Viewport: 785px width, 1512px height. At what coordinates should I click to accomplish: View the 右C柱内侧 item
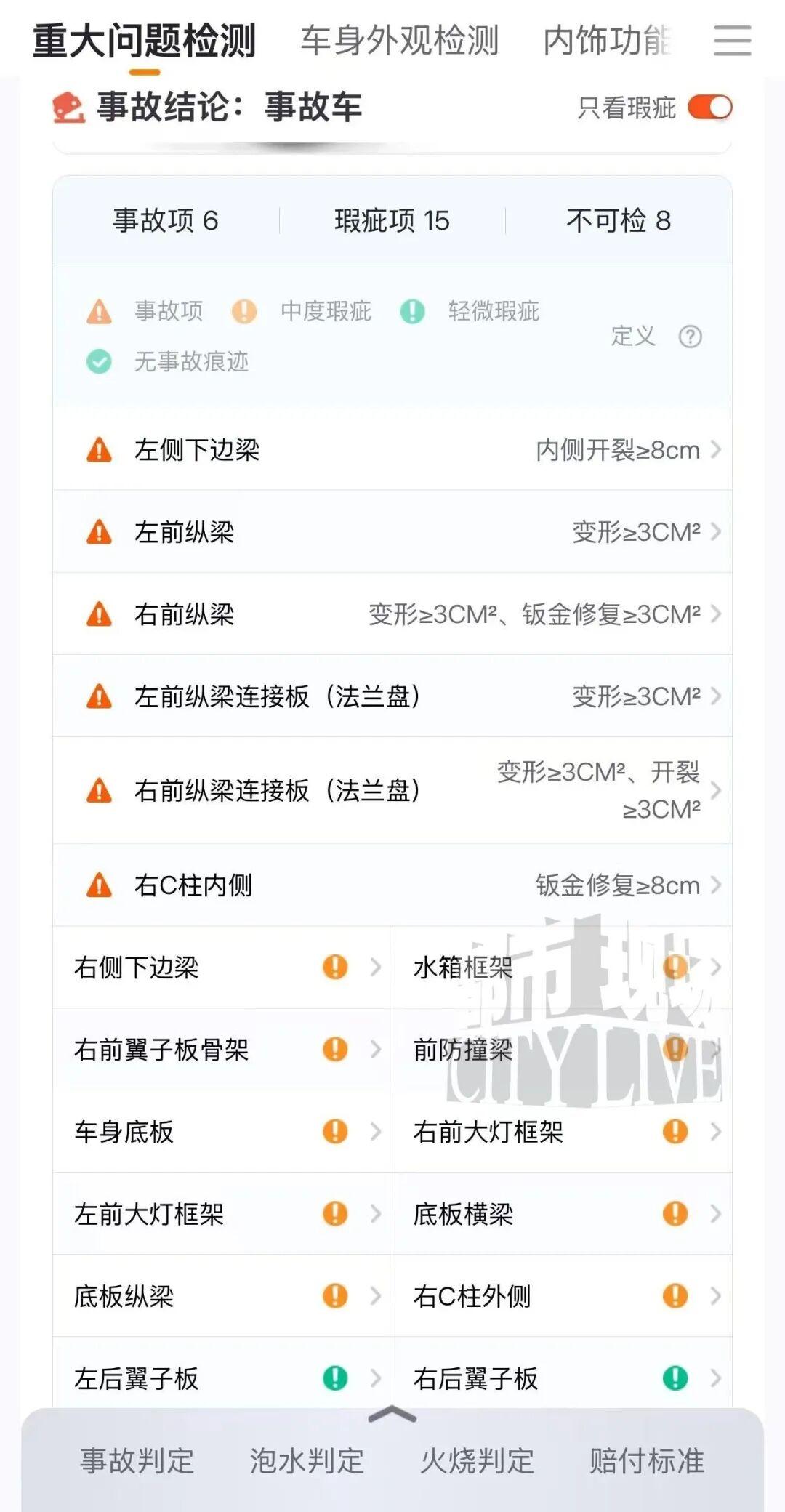392,885
